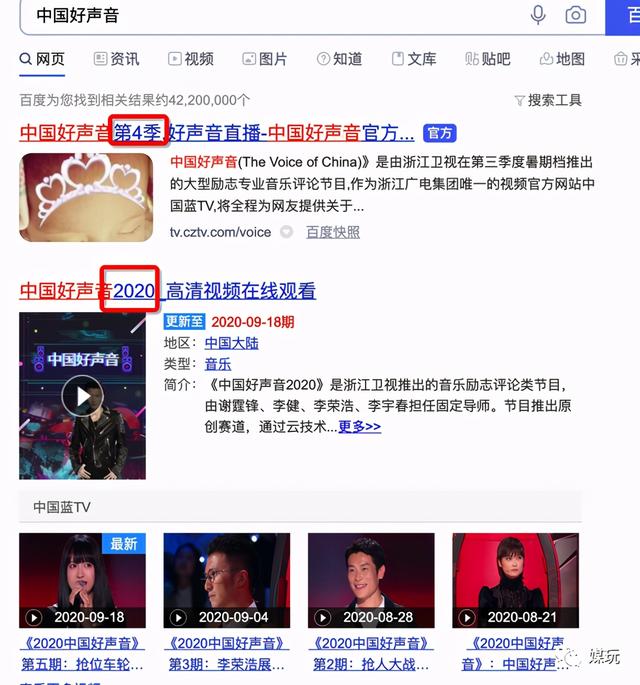Open 中国好声音2020 高清视频在线观看 result

pyautogui.click(x=167, y=291)
